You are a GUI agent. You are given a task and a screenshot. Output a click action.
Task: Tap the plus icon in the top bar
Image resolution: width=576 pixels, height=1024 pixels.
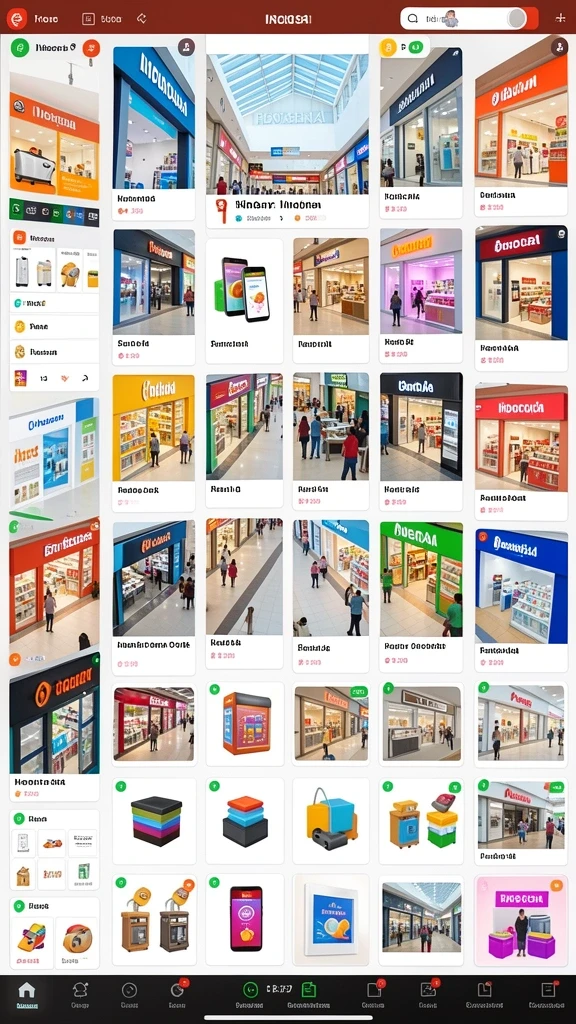tap(560, 18)
